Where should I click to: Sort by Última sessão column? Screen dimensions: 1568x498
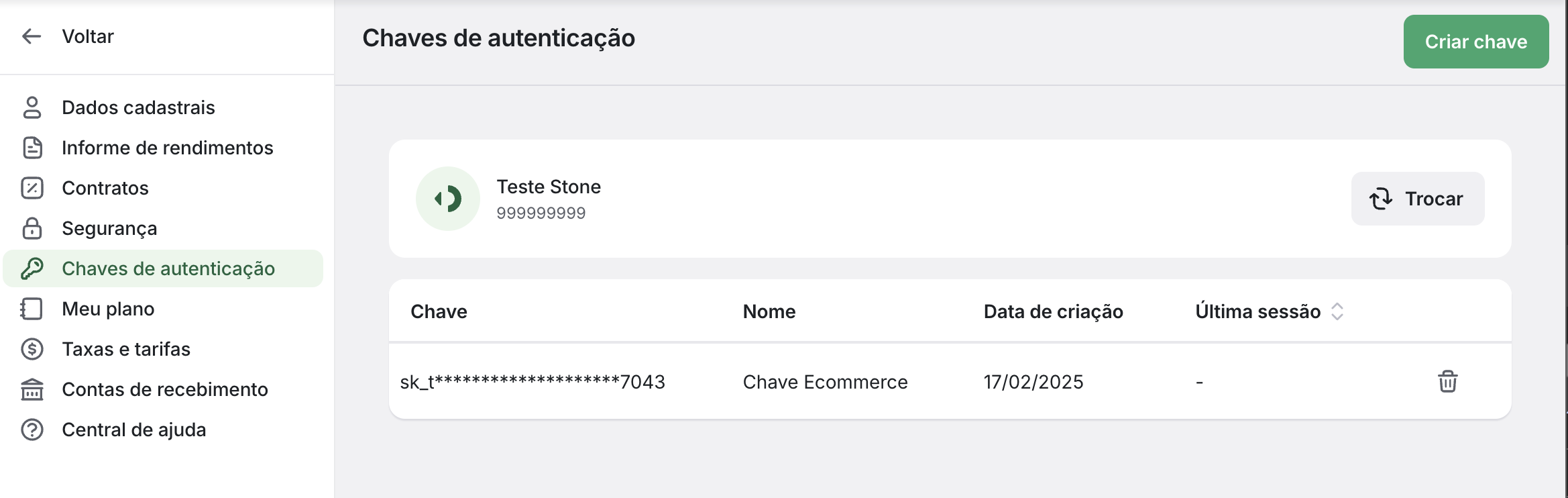pos(1337,311)
